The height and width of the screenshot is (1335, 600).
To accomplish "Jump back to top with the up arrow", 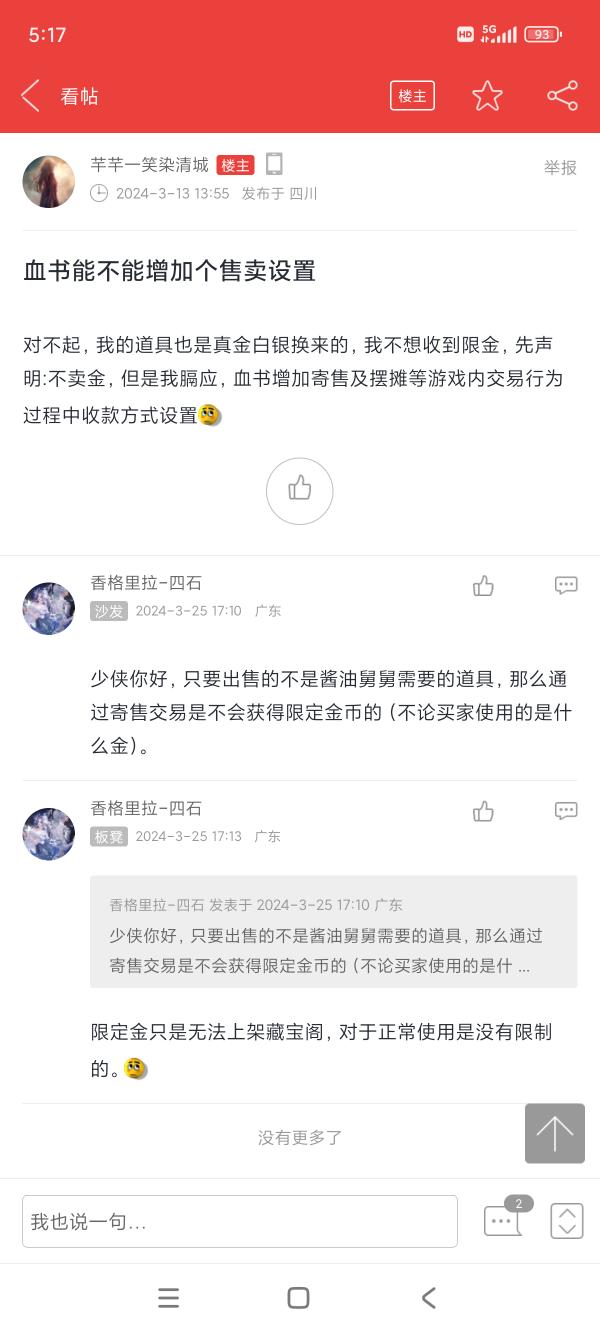I will [554, 1133].
